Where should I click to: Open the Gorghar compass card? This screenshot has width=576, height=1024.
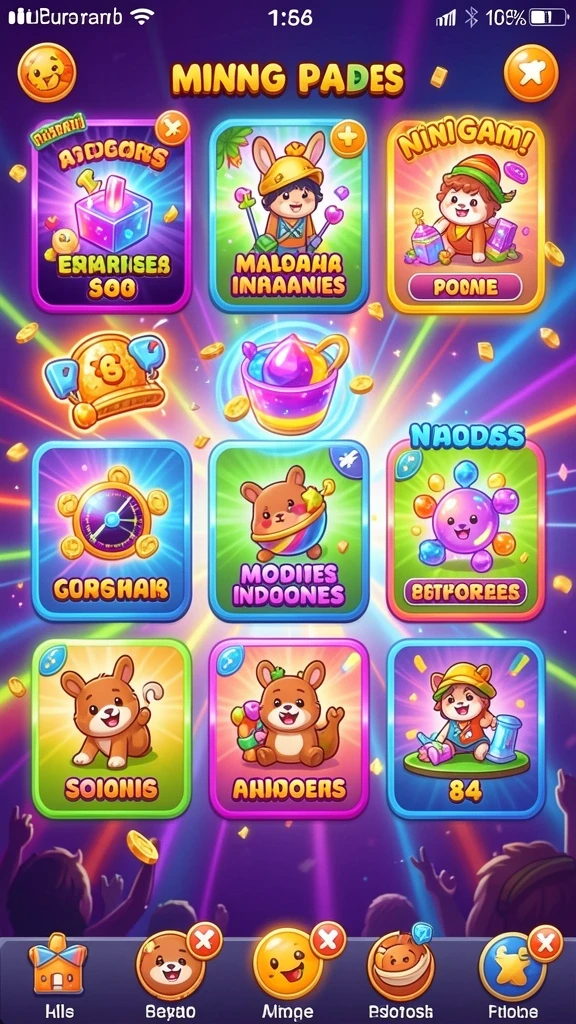(x=111, y=530)
